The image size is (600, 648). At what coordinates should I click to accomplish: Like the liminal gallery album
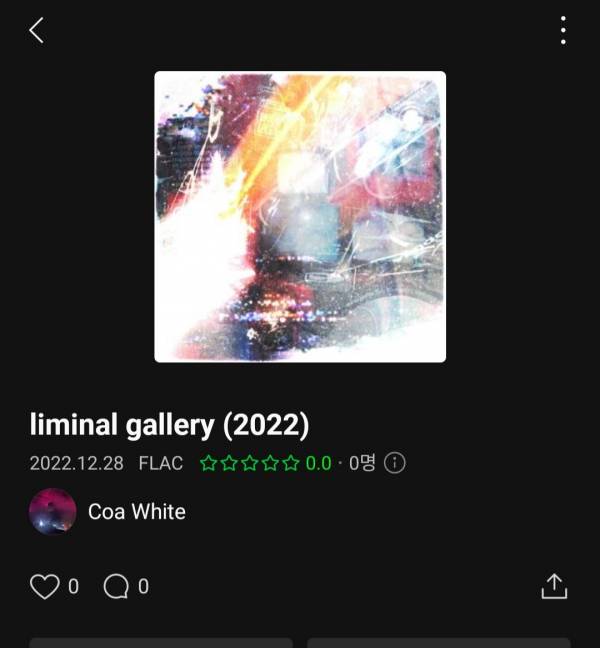45,586
